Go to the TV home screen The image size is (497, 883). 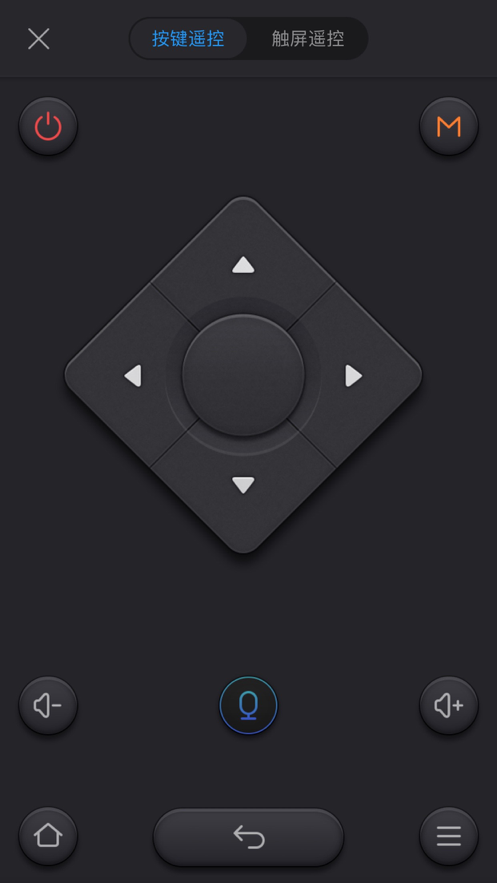48,836
